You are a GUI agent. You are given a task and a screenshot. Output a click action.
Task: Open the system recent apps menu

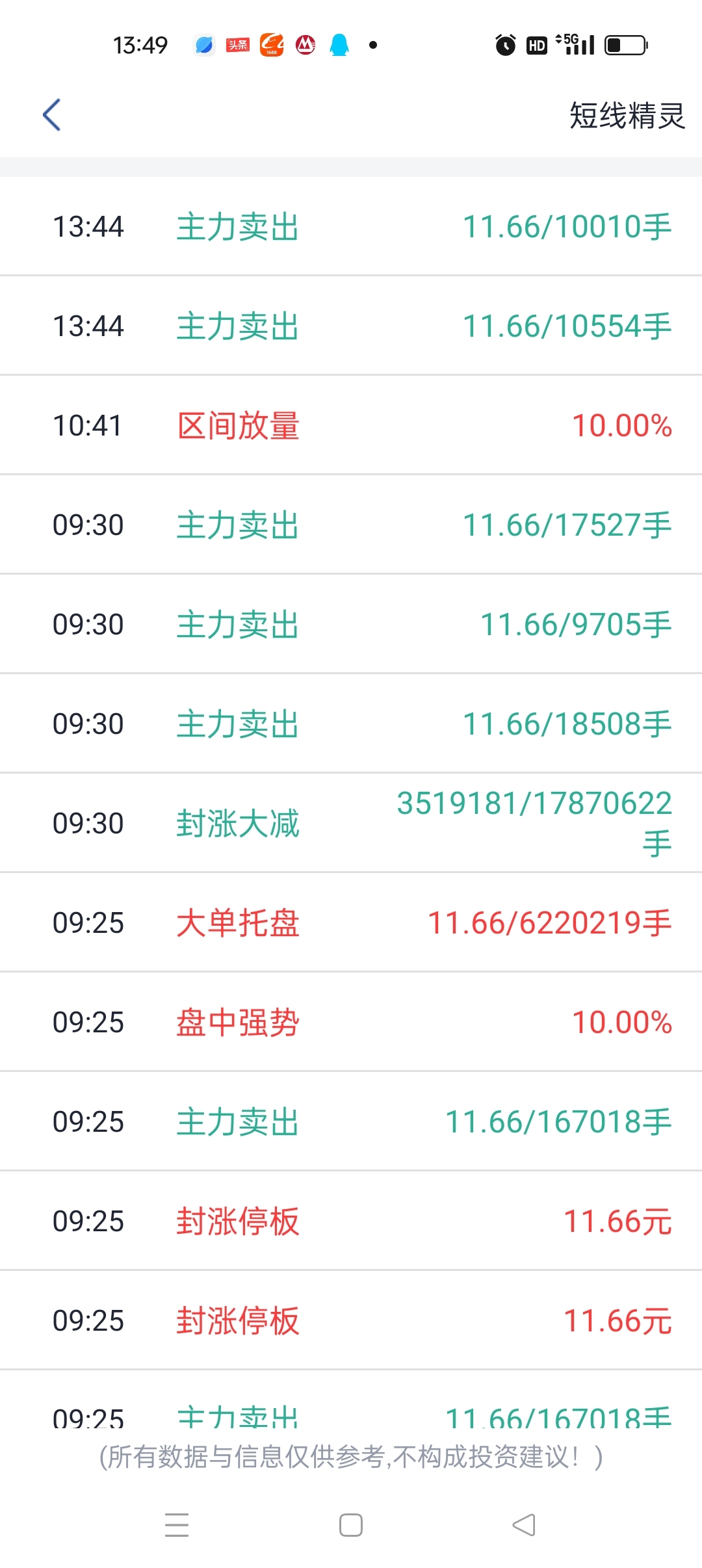click(x=177, y=1525)
